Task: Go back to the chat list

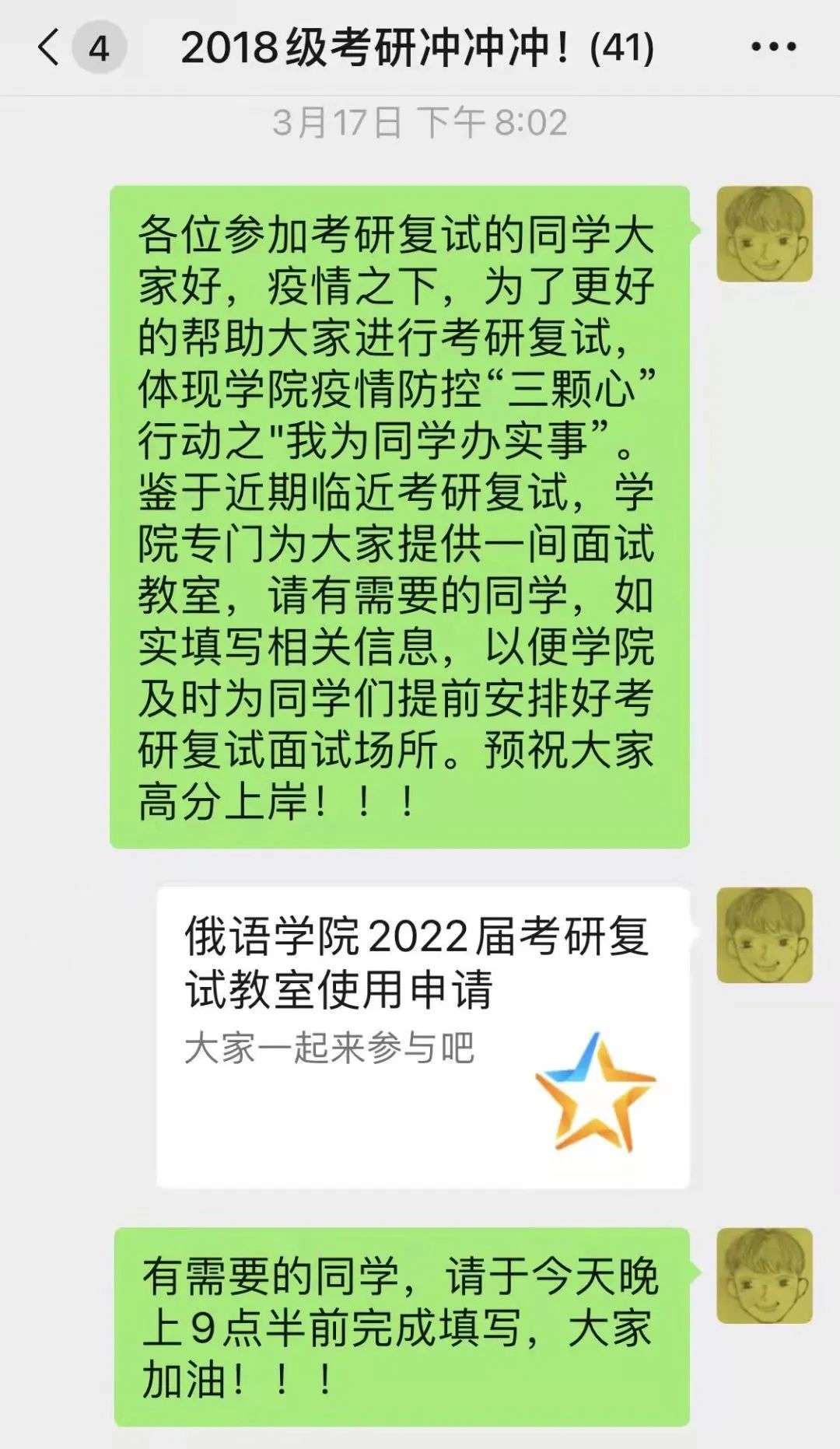Action: 49,48
